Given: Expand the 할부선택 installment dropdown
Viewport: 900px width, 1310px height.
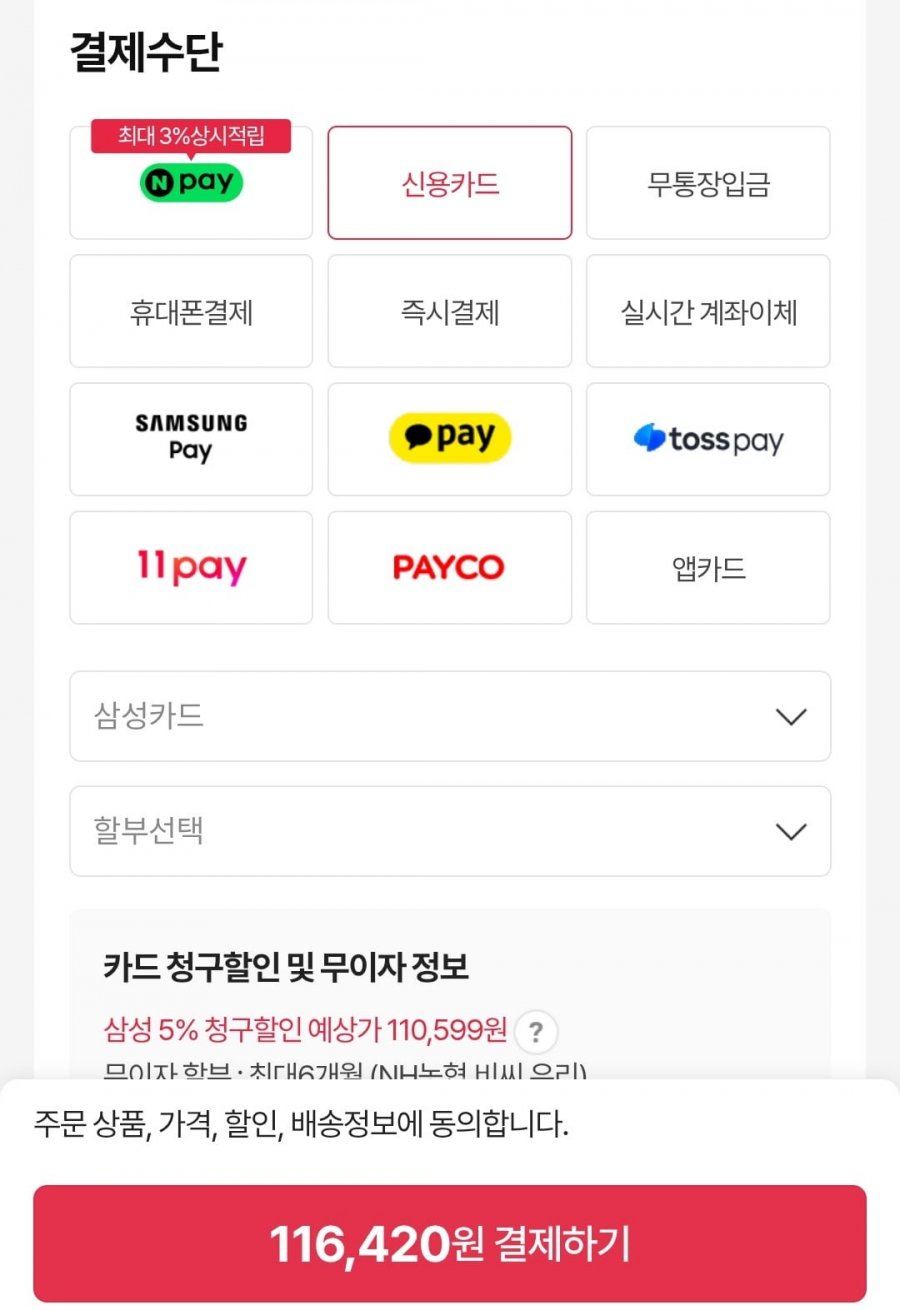Looking at the screenshot, I should point(450,831).
